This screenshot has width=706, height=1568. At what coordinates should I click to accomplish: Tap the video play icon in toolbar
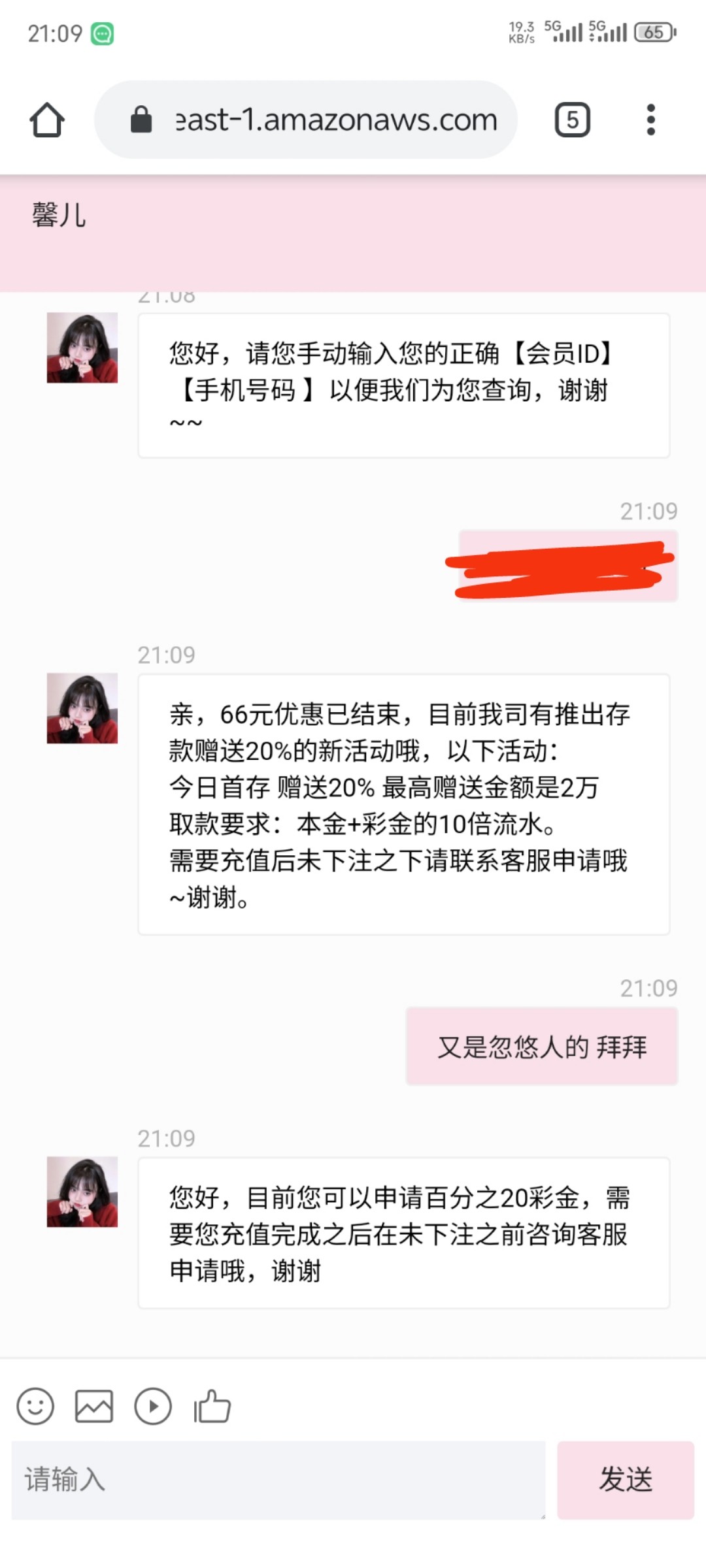click(153, 1406)
